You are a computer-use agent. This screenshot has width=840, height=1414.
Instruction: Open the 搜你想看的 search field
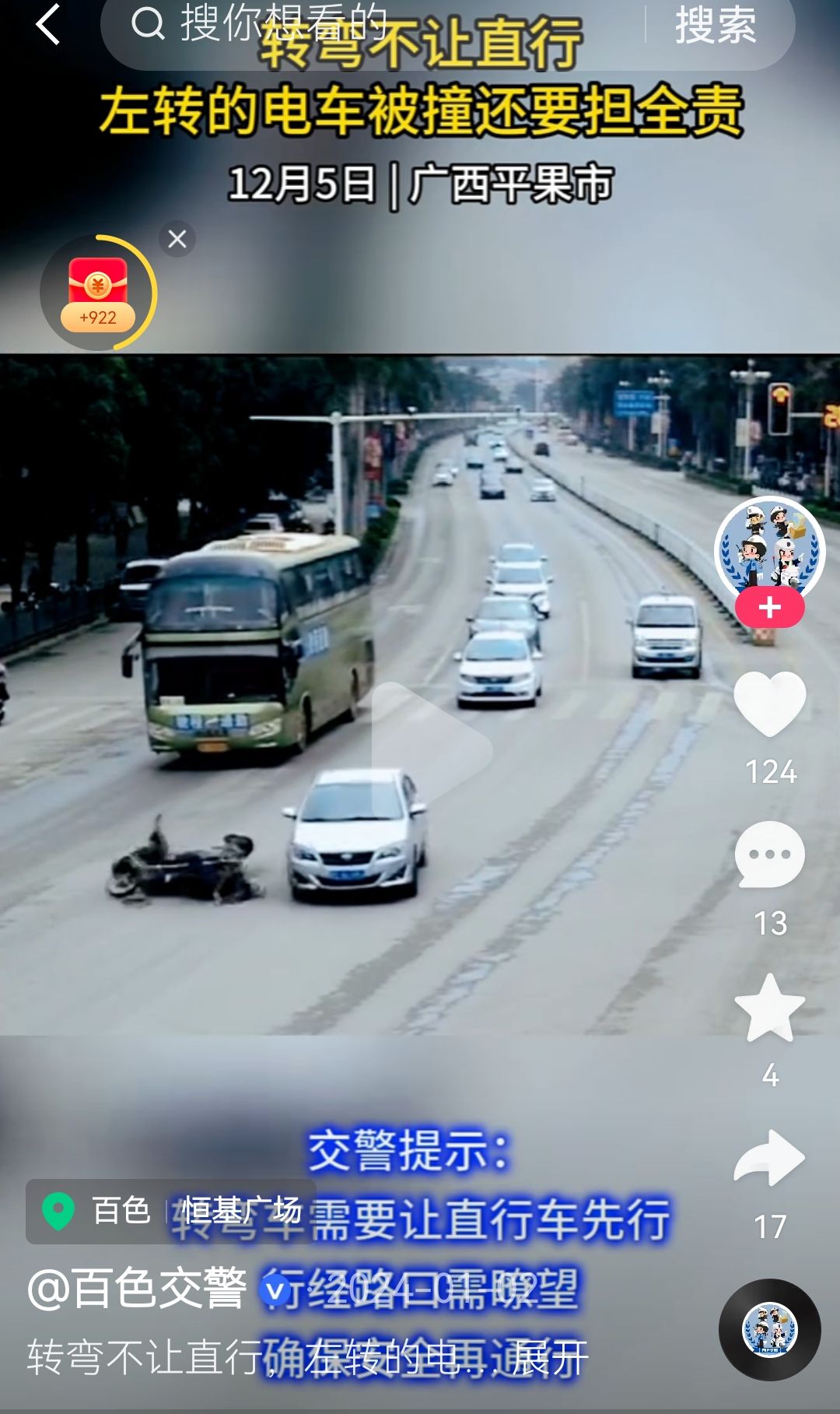pos(373,24)
